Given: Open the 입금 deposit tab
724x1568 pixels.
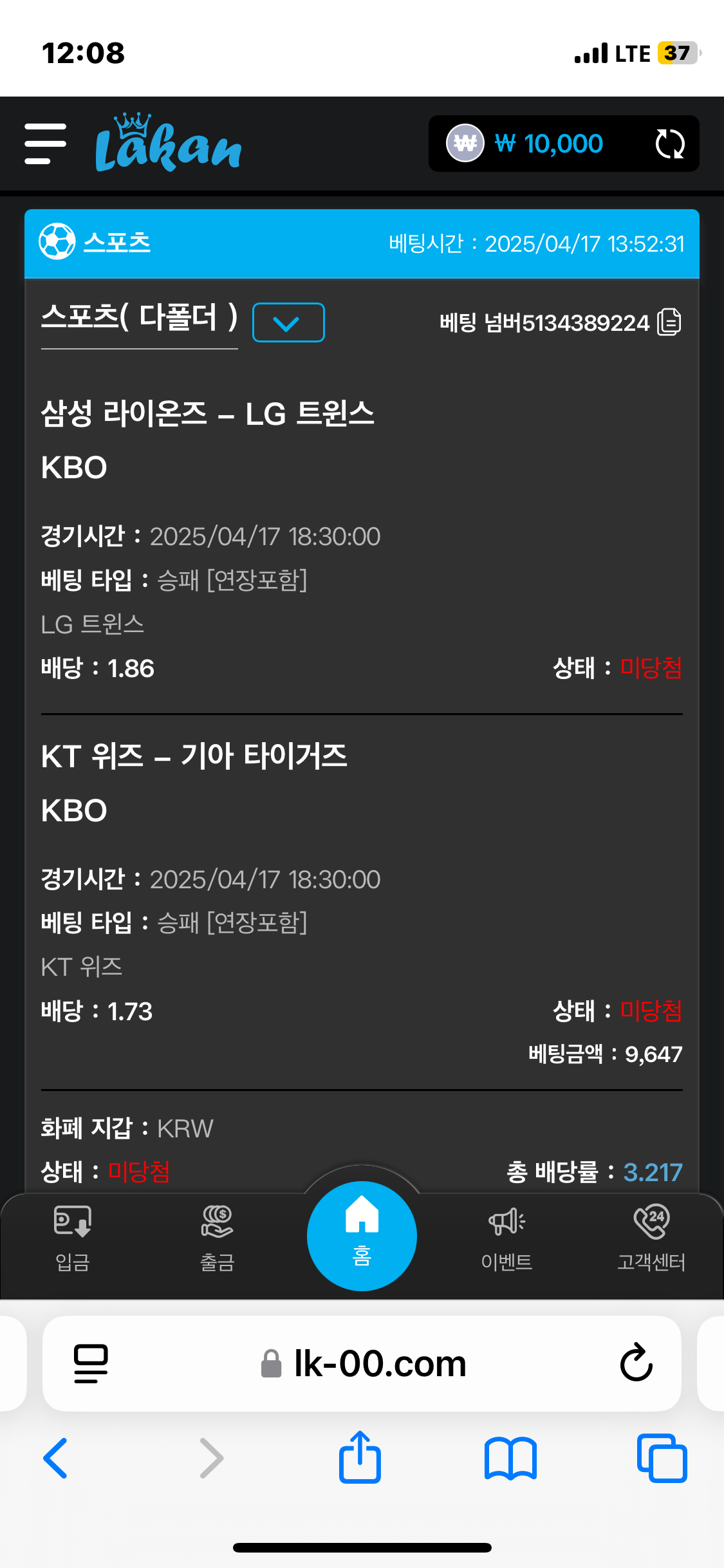Looking at the screenshot, I should [72, 1238].
